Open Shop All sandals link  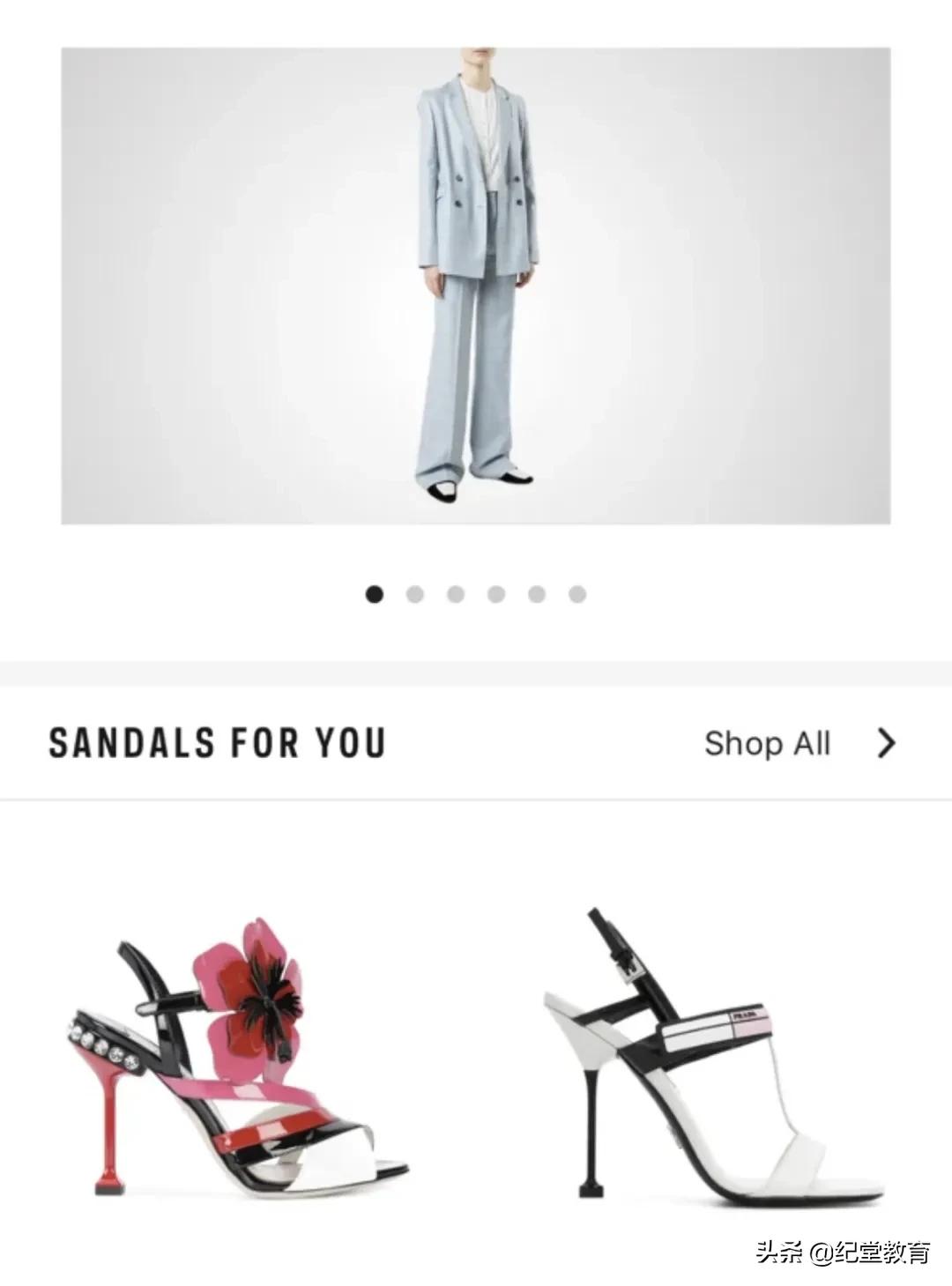click(x=799, y=743)
